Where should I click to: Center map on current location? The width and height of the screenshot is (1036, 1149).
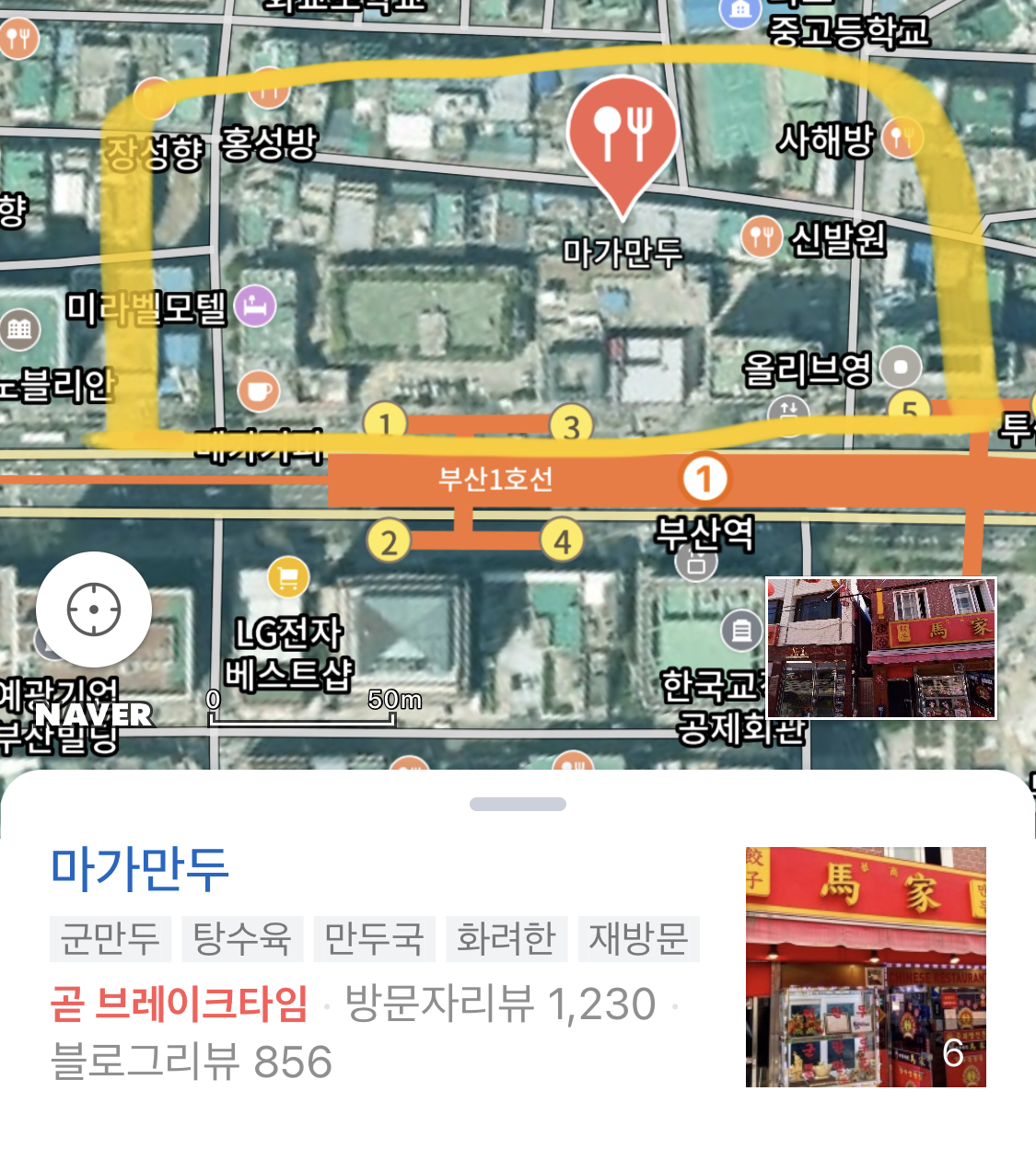(94, 609)
